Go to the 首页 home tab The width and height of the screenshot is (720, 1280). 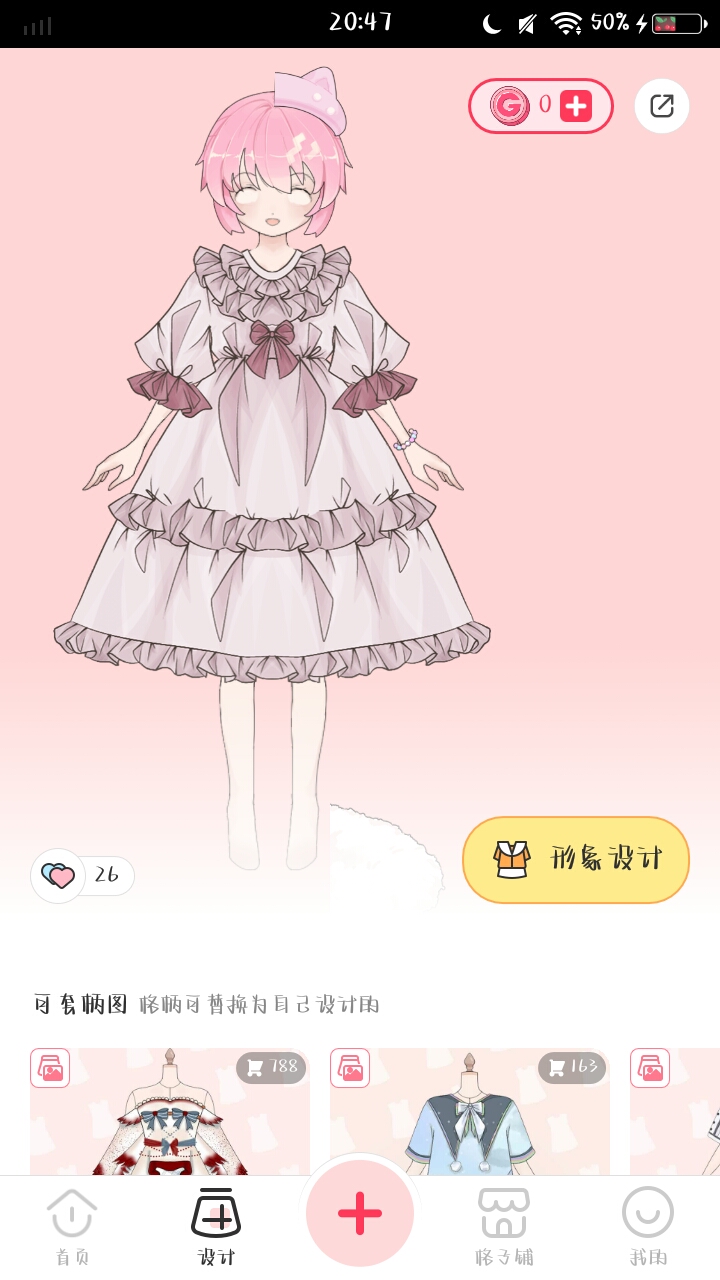click(x=72, y=1226)
